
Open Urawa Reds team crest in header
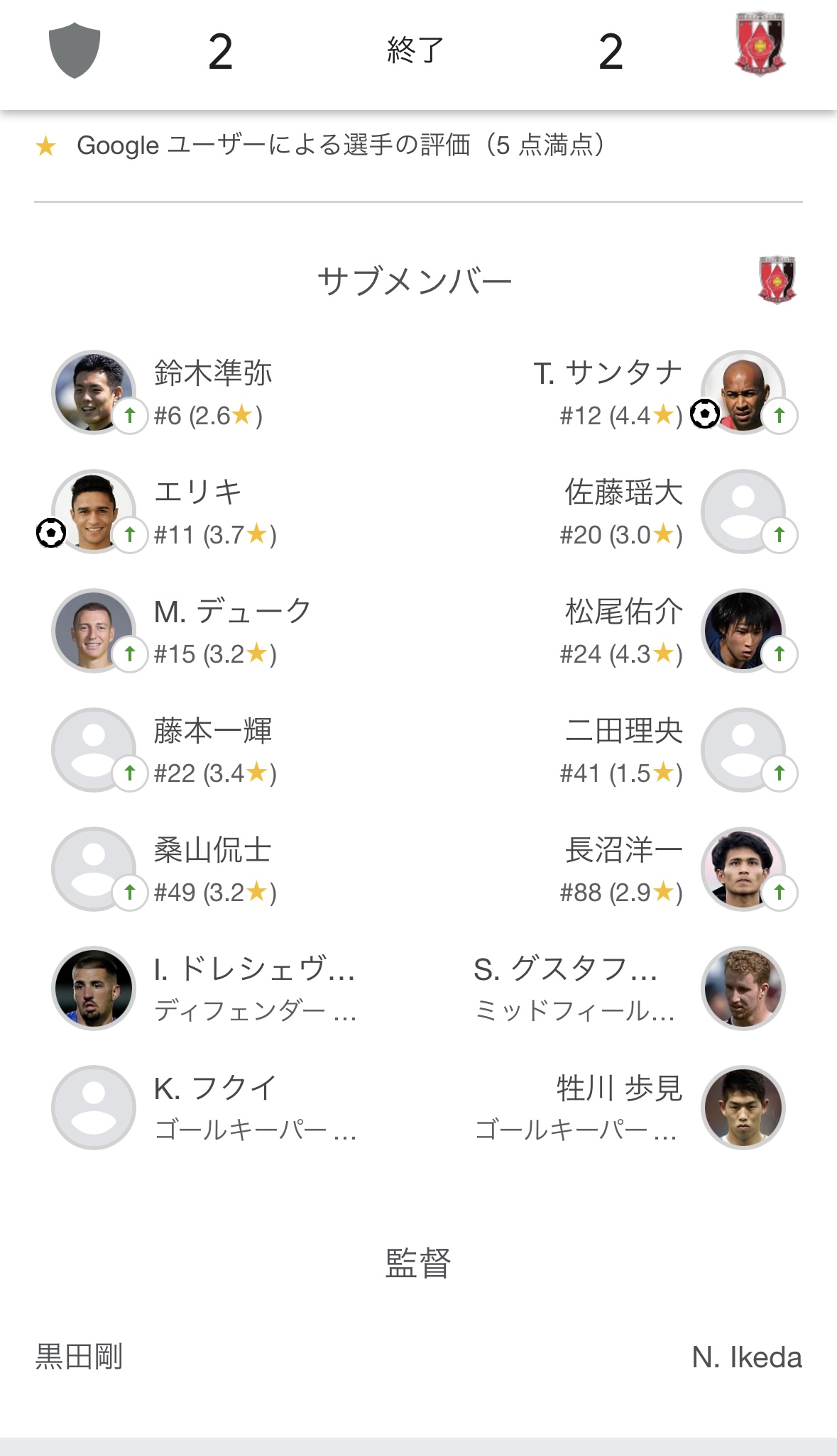coord(760,44)
